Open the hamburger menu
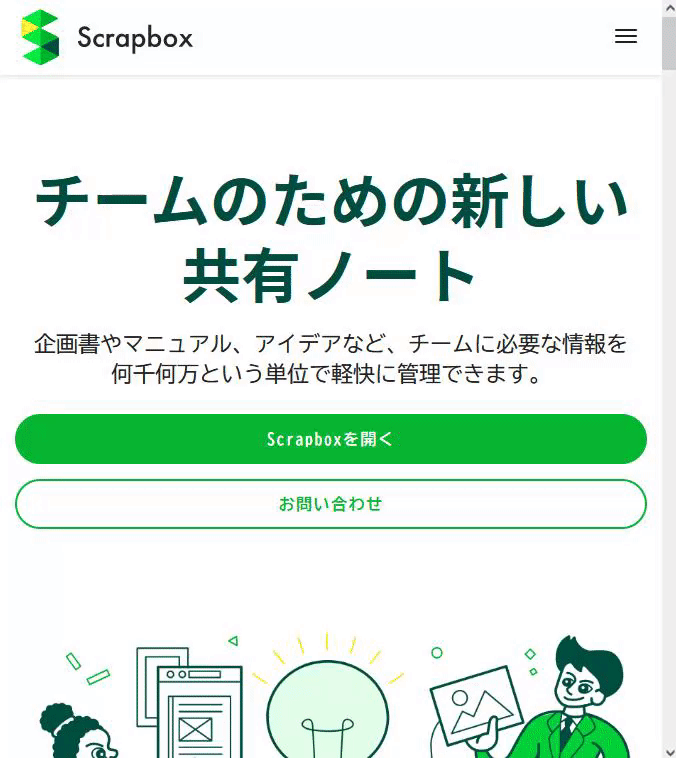 [626, 37]
